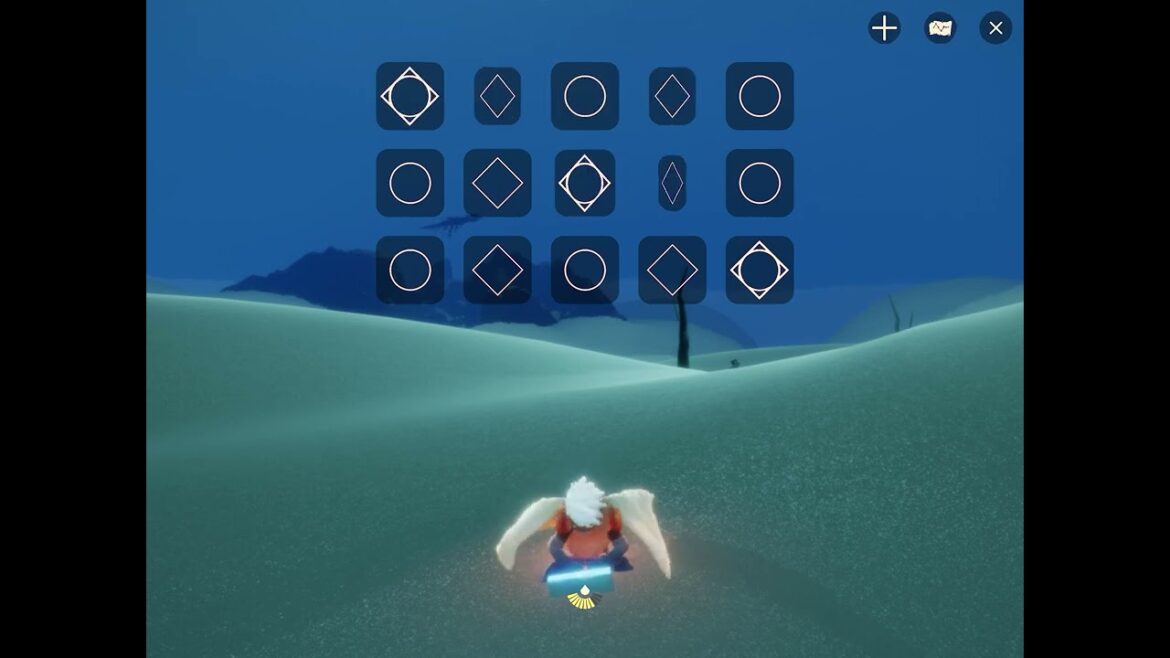Play the bottom row's circle-in-diamond note key
1170x658 pixels.
coord(760,270)
